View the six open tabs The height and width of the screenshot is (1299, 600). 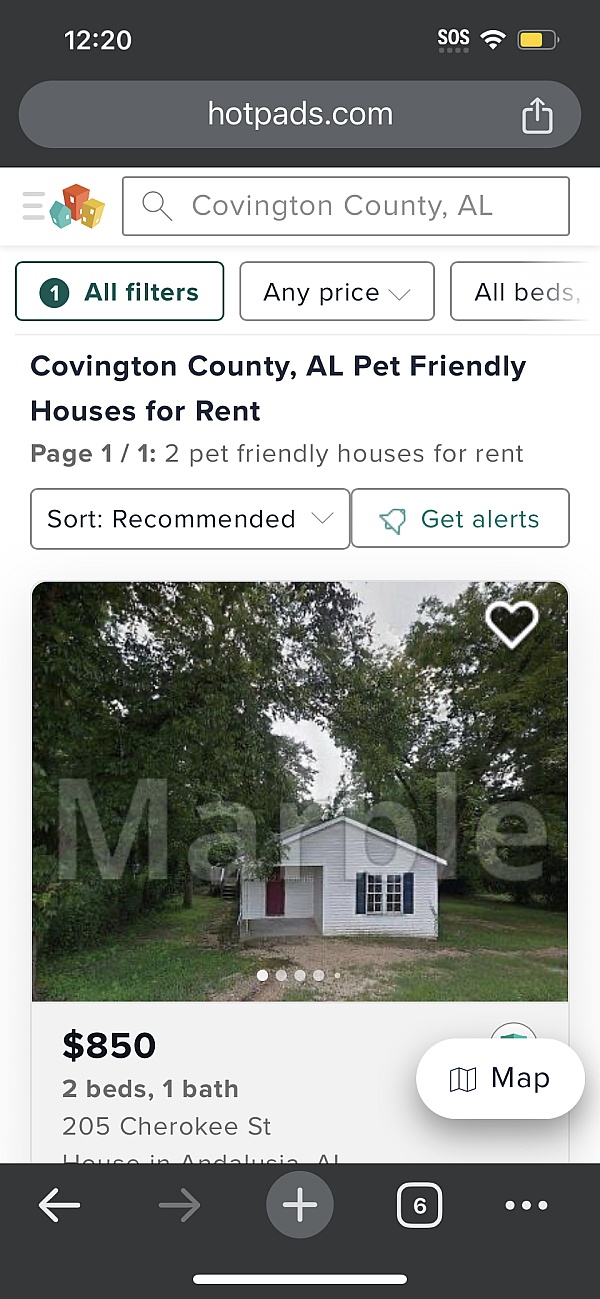point(419,1206)
